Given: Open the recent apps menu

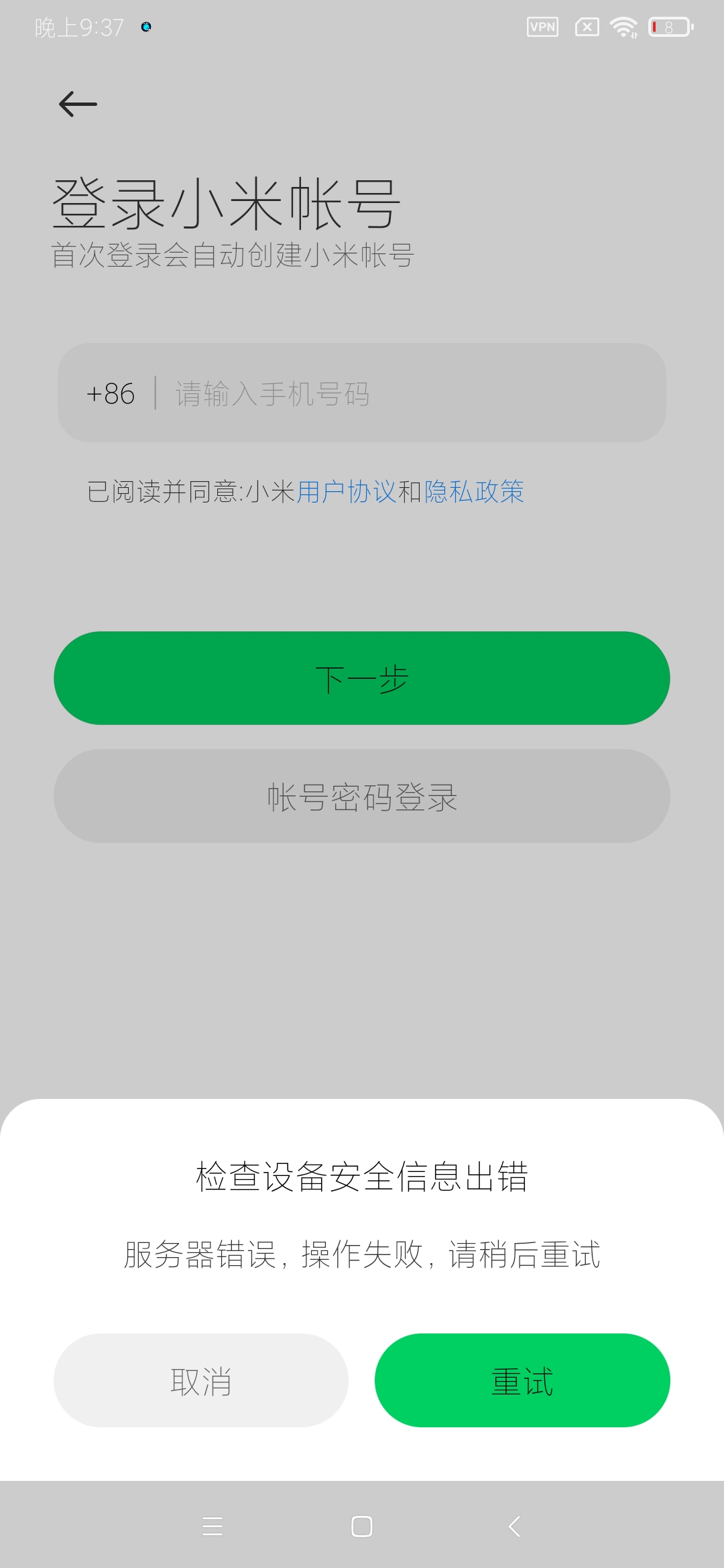Looking at the screenshot, I should point(213,1526).
